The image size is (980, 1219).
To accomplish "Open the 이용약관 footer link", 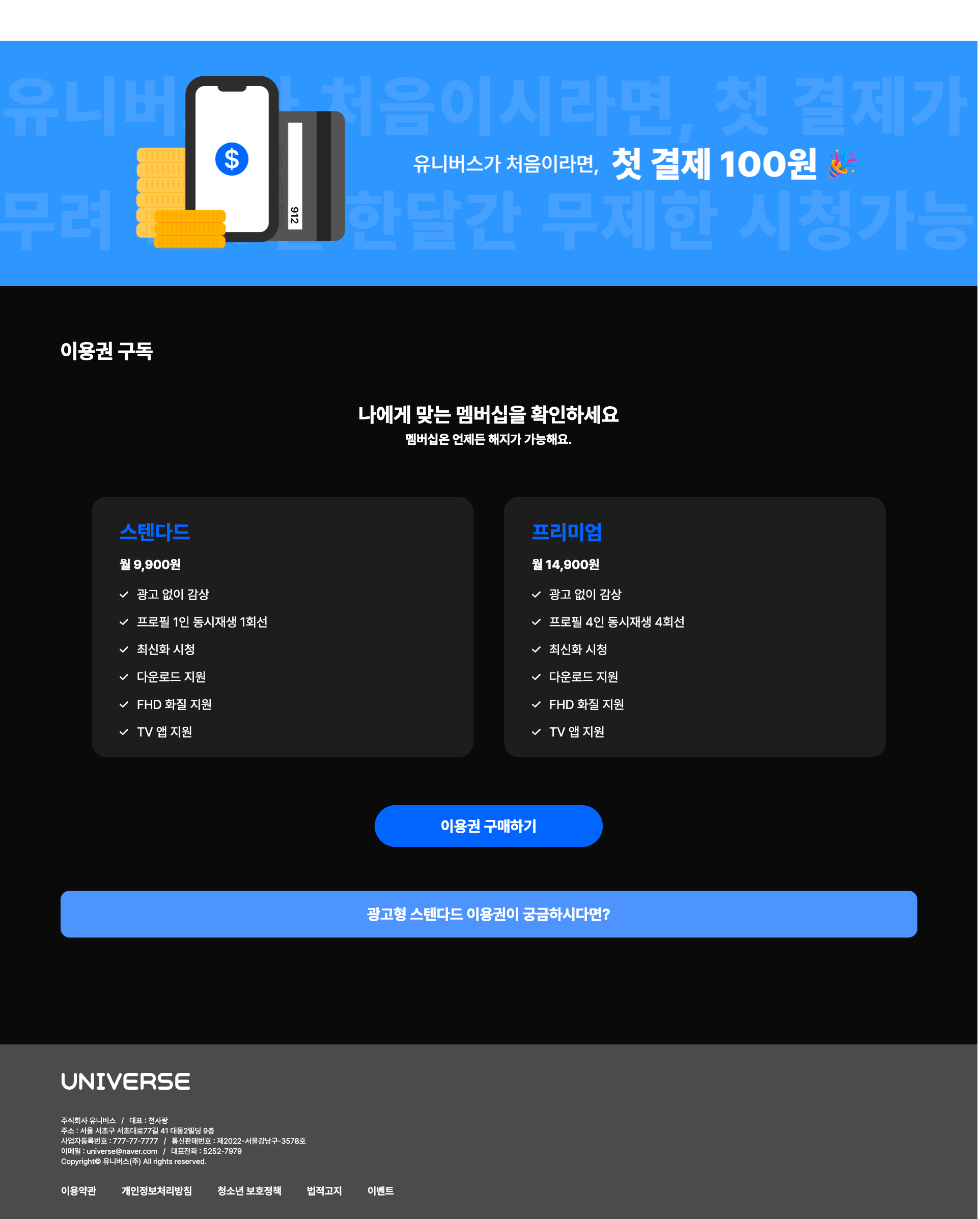I will tap(78, 1190).
